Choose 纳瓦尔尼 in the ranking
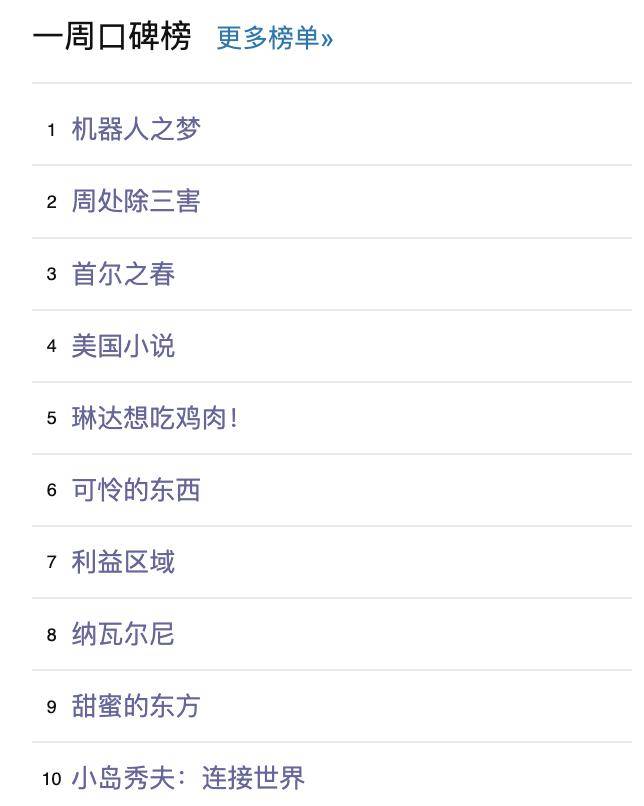 pos(123,634)
